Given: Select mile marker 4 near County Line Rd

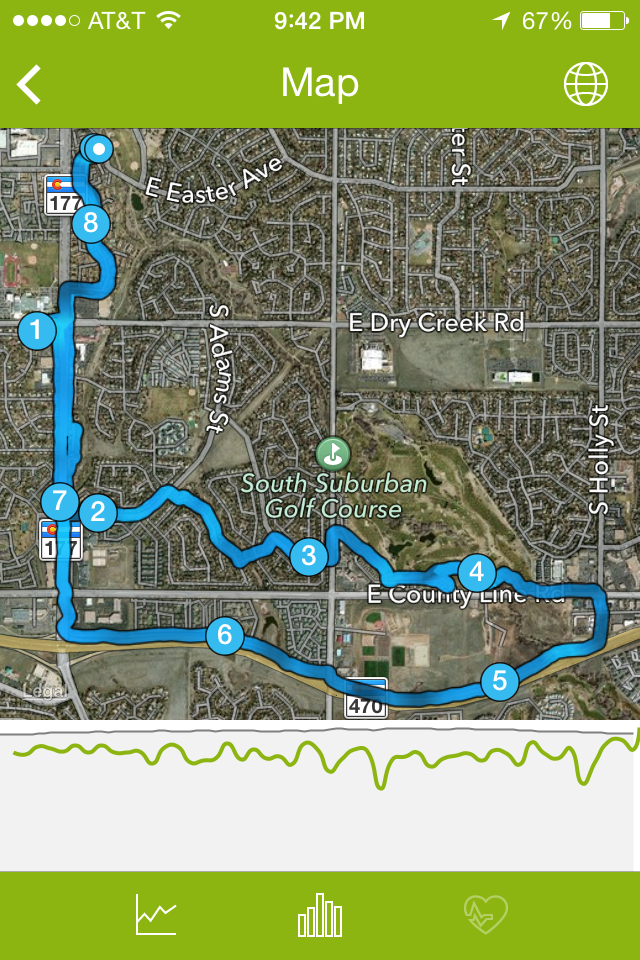Looking at the screenshot, I should 476,572.
